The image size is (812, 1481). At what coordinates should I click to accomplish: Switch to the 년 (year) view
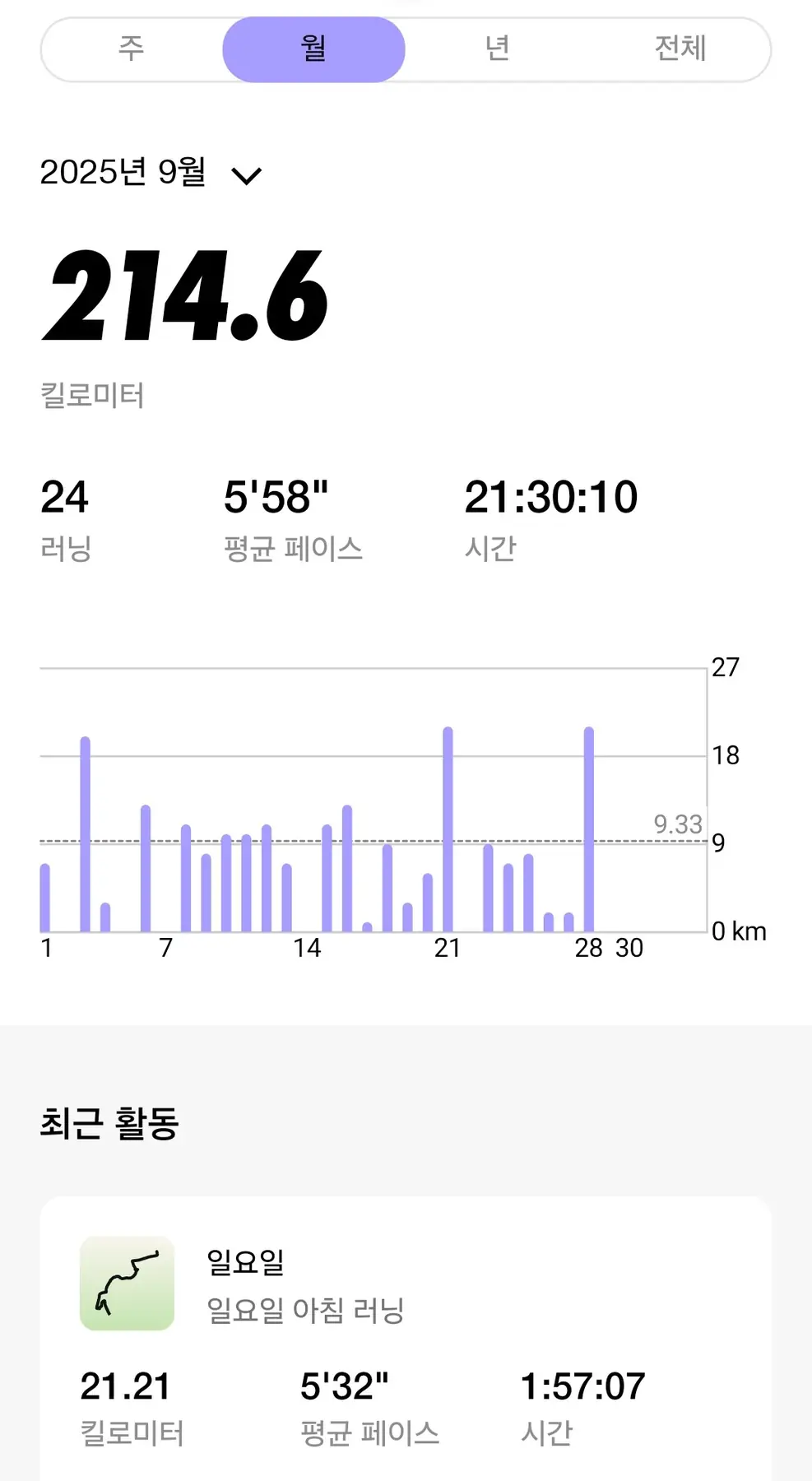pyautogui.click(x=497, y=49)
